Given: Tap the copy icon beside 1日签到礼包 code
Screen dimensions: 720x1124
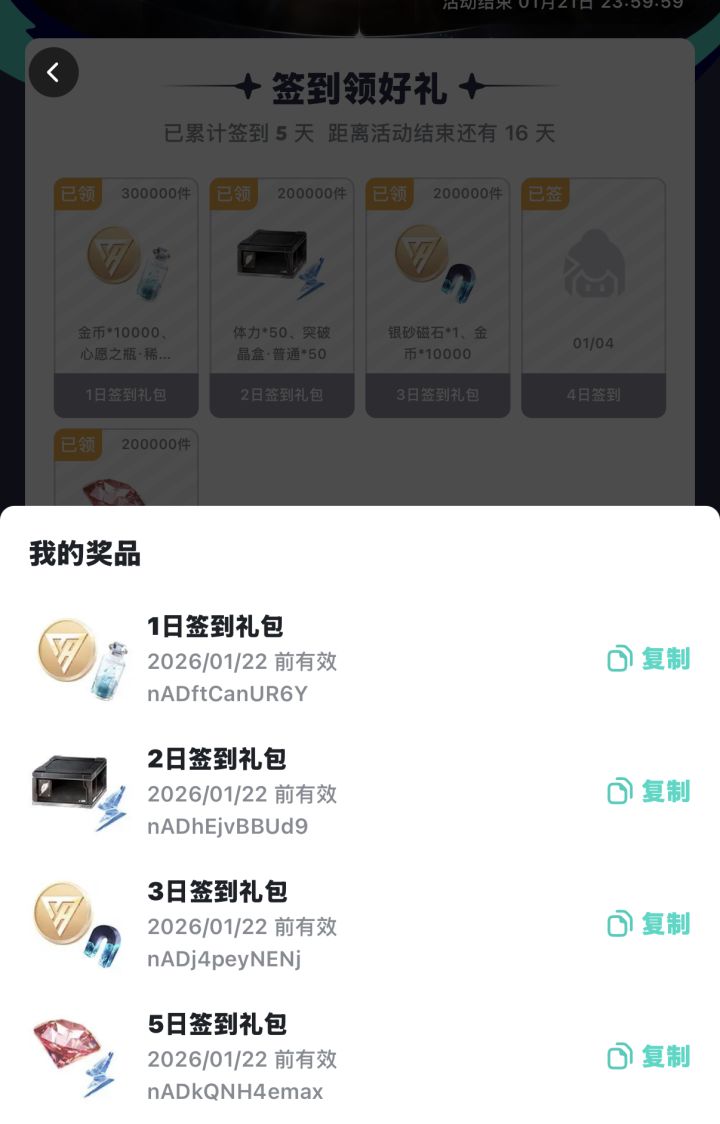Looking at the screenshot, I should pos(618,660).
